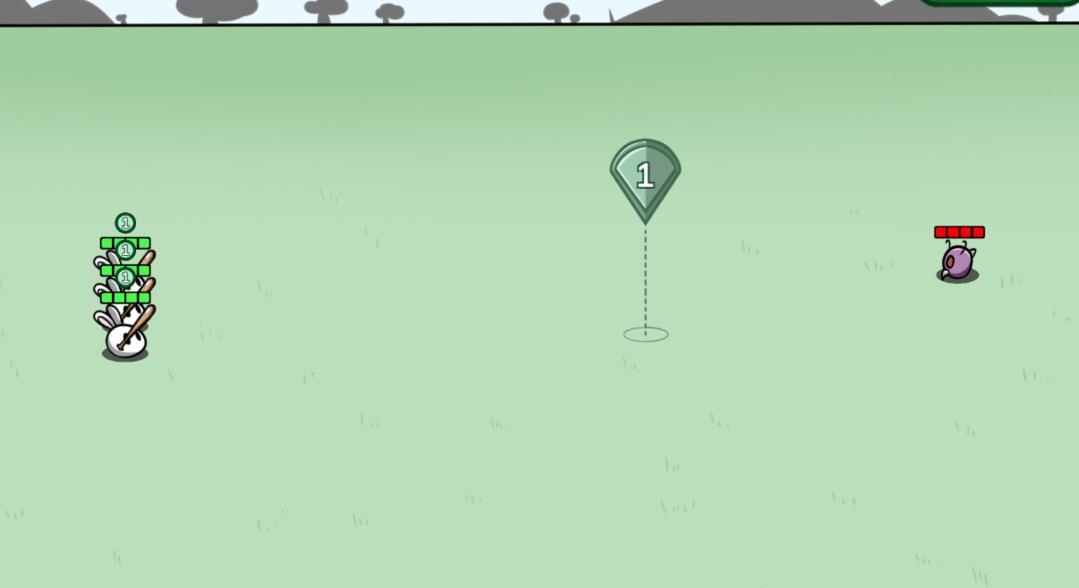The width and height of the screenshot is (1079, 588).
Task: Tap the waypoint marker numbered 1
Action: tap(645, 177)
